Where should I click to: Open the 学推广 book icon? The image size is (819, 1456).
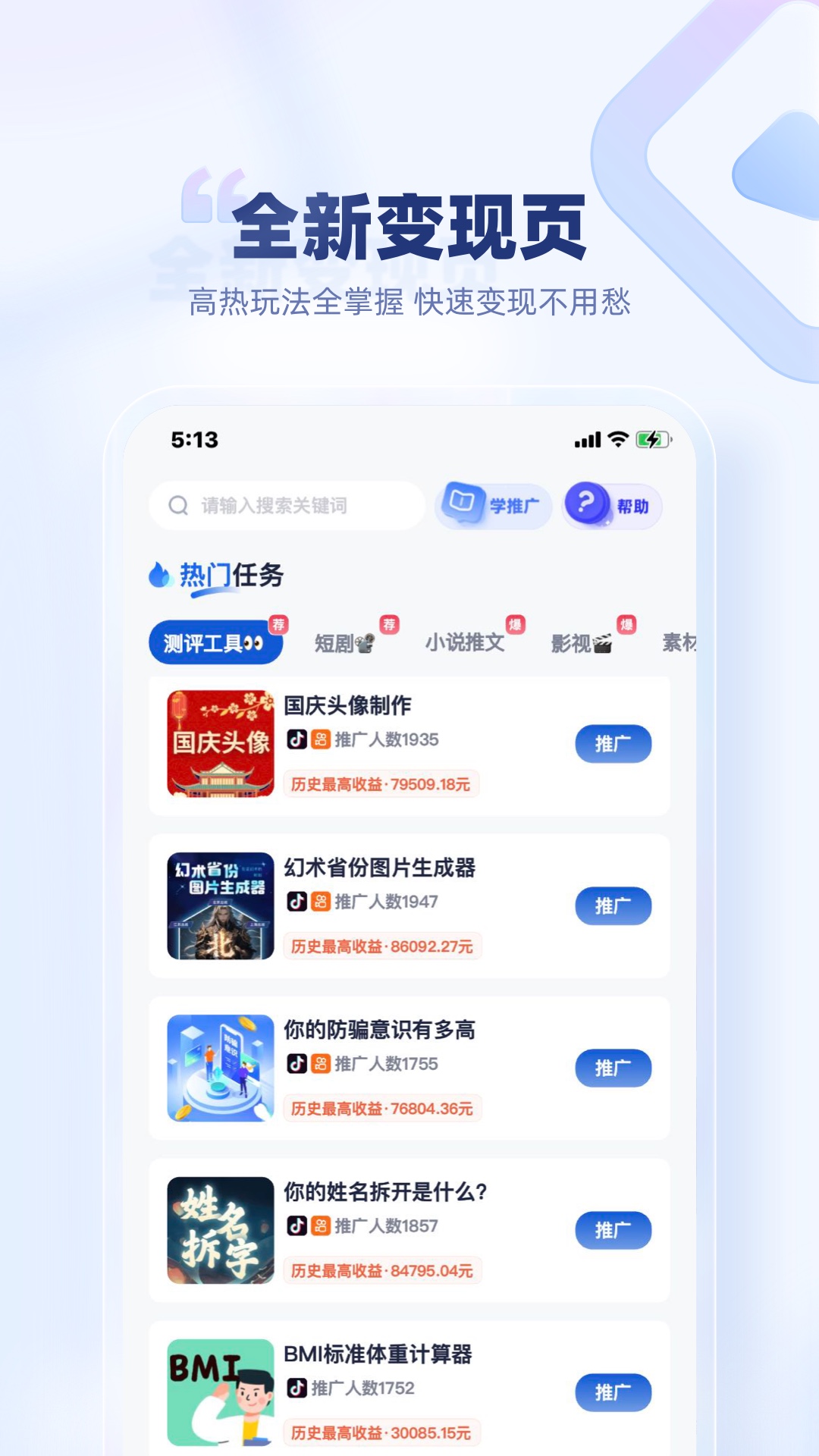tap(464, 503)
